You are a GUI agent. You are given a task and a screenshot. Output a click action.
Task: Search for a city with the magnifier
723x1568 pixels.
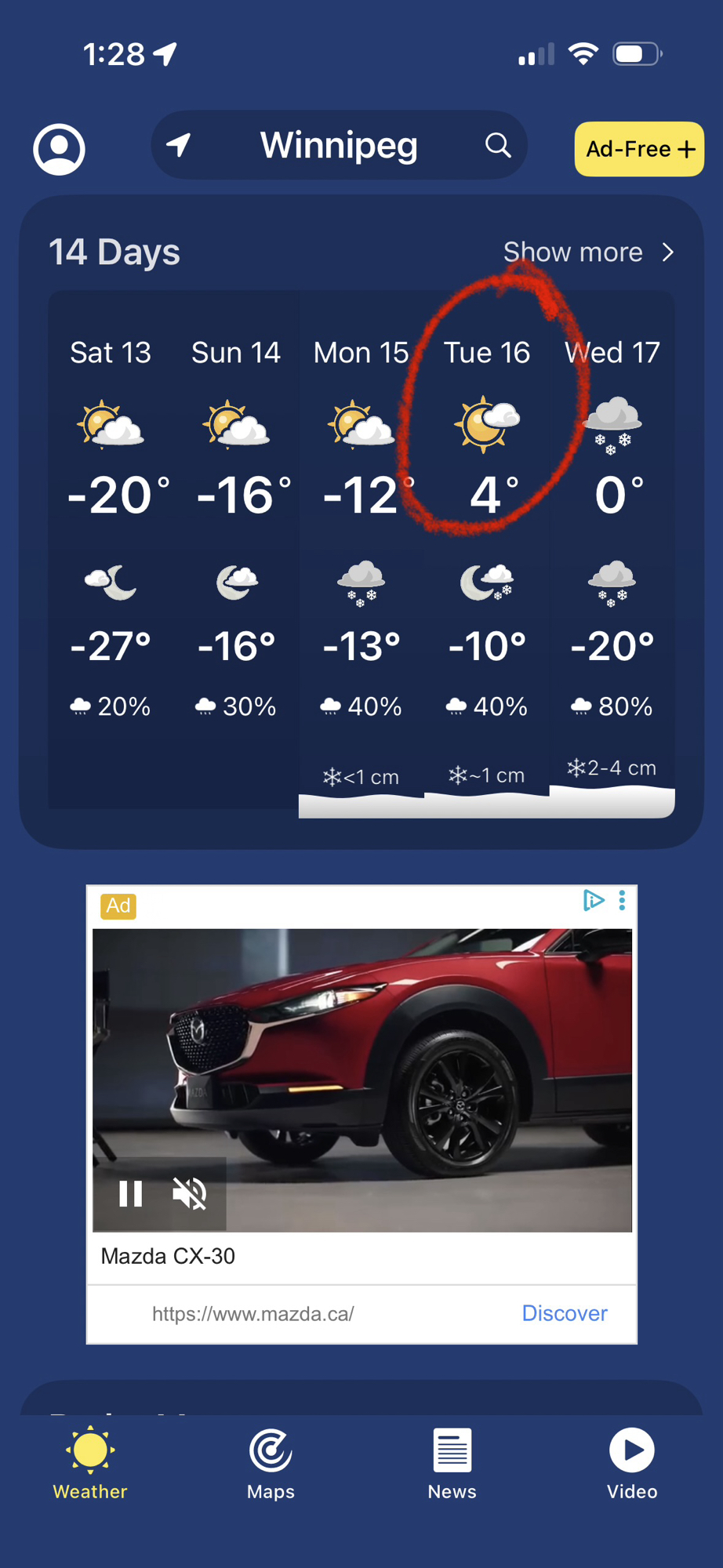click(x=498, y=145)
